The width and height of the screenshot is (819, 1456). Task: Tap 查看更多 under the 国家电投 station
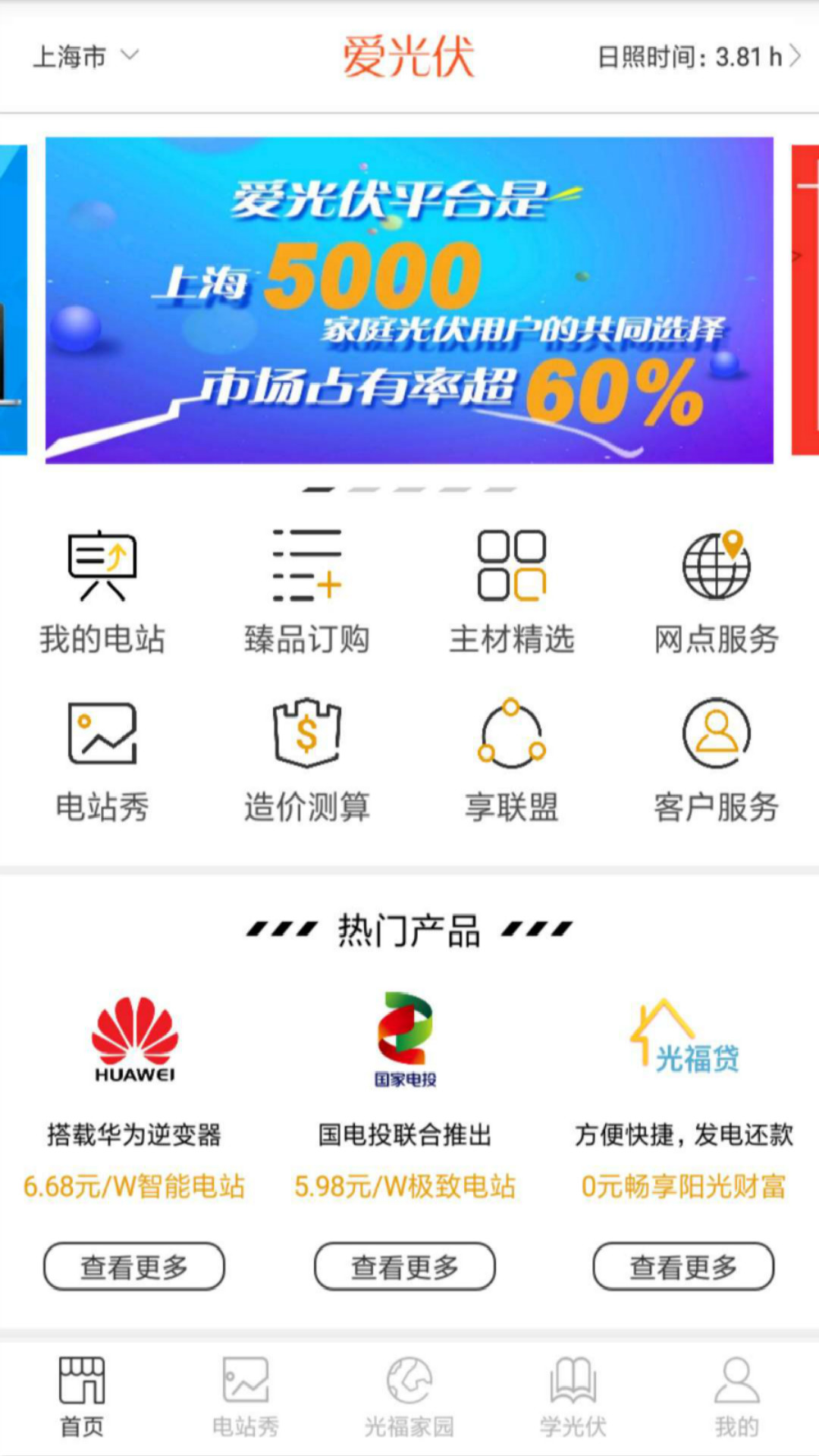coord(405,1266)
